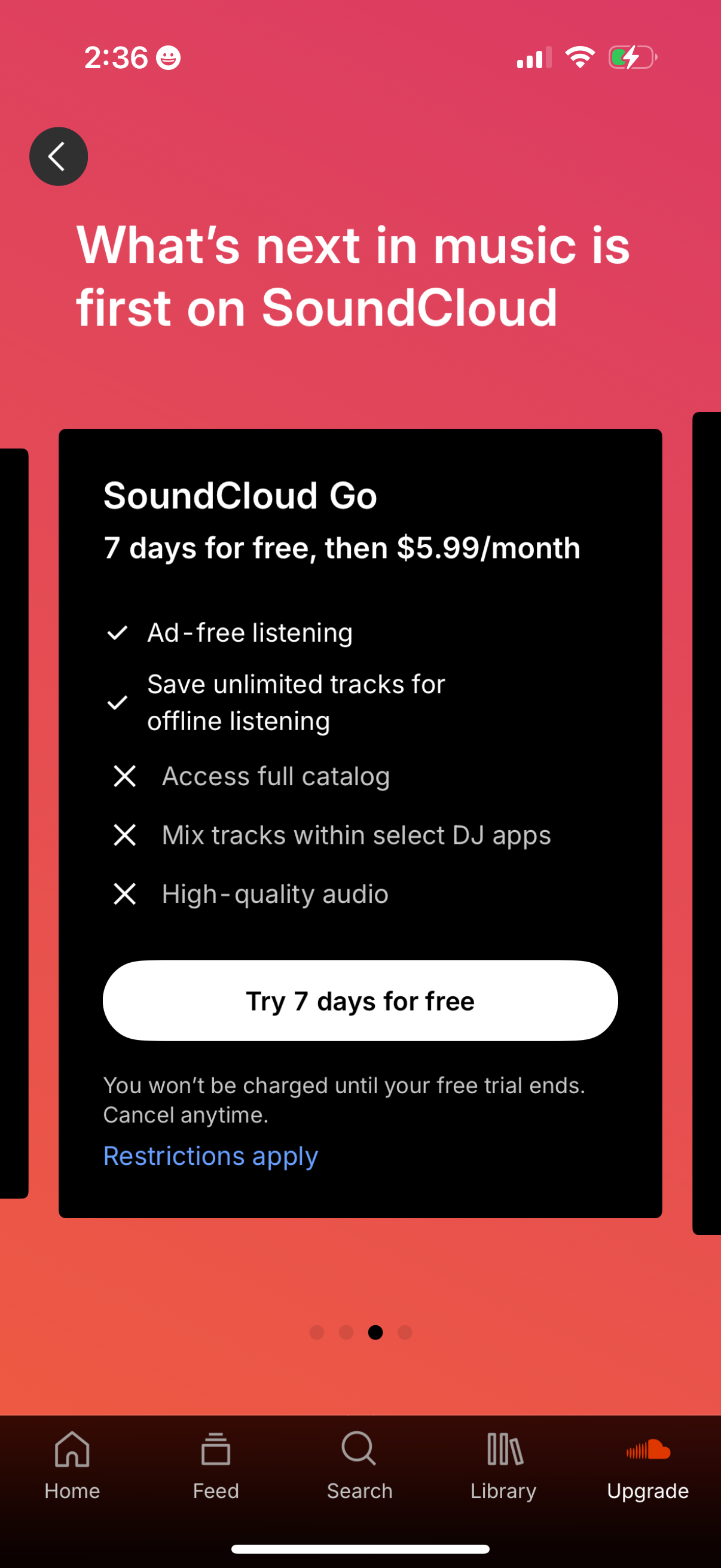Image resolution: width=721 pixels, height=1568 pixels.
Task: Tap the checkmark beside Ad-free listening
Action: pos(118,632)
